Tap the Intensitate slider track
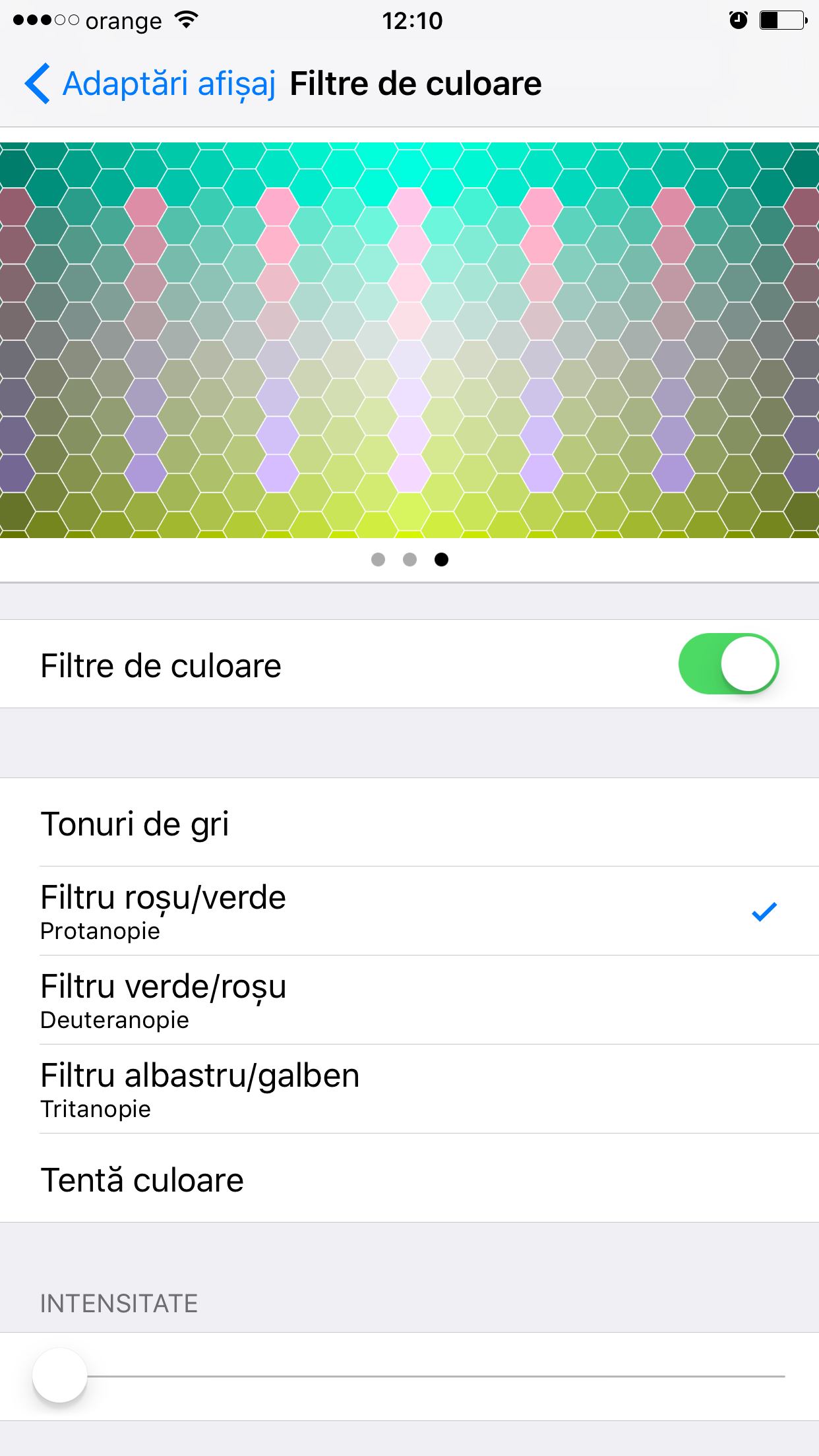Viewport: 819px width, 1456px height. 409,1376
